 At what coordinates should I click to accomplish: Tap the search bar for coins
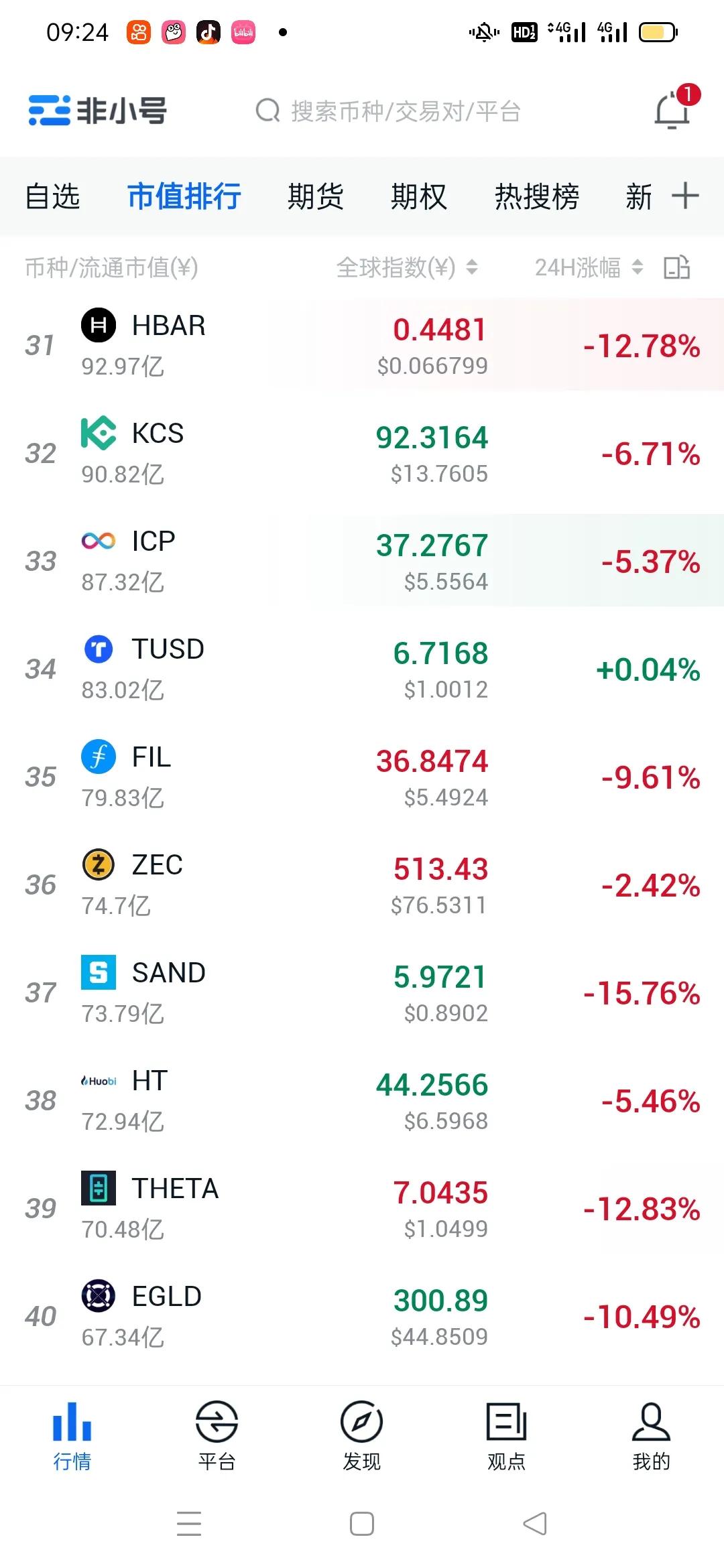(x=402, y=112)
